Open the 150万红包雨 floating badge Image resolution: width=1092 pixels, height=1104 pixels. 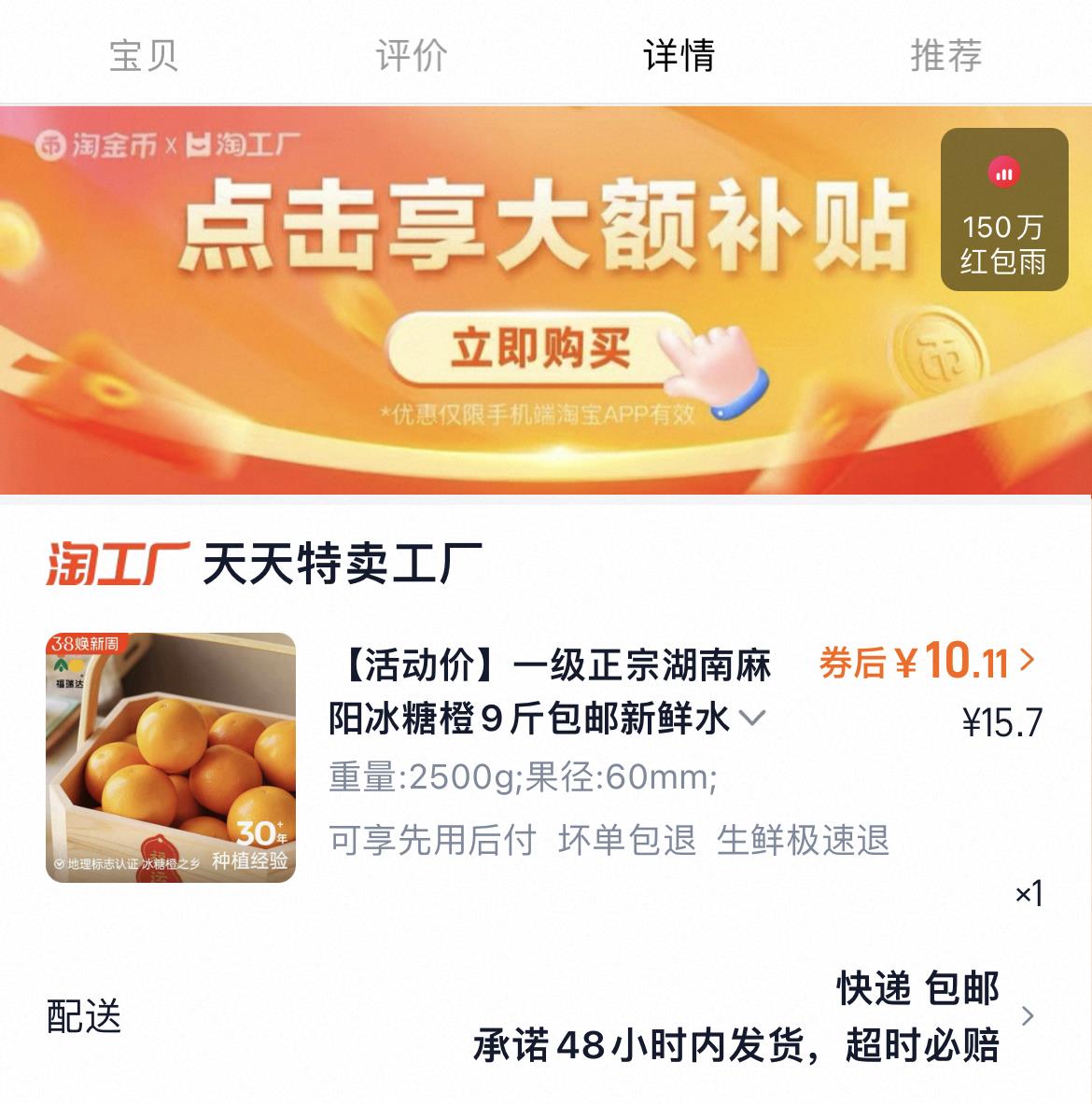1003,209
